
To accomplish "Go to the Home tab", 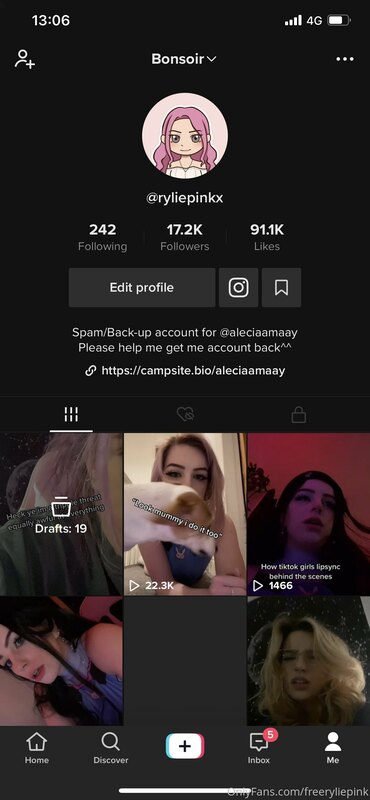I will tap(37, 748).
